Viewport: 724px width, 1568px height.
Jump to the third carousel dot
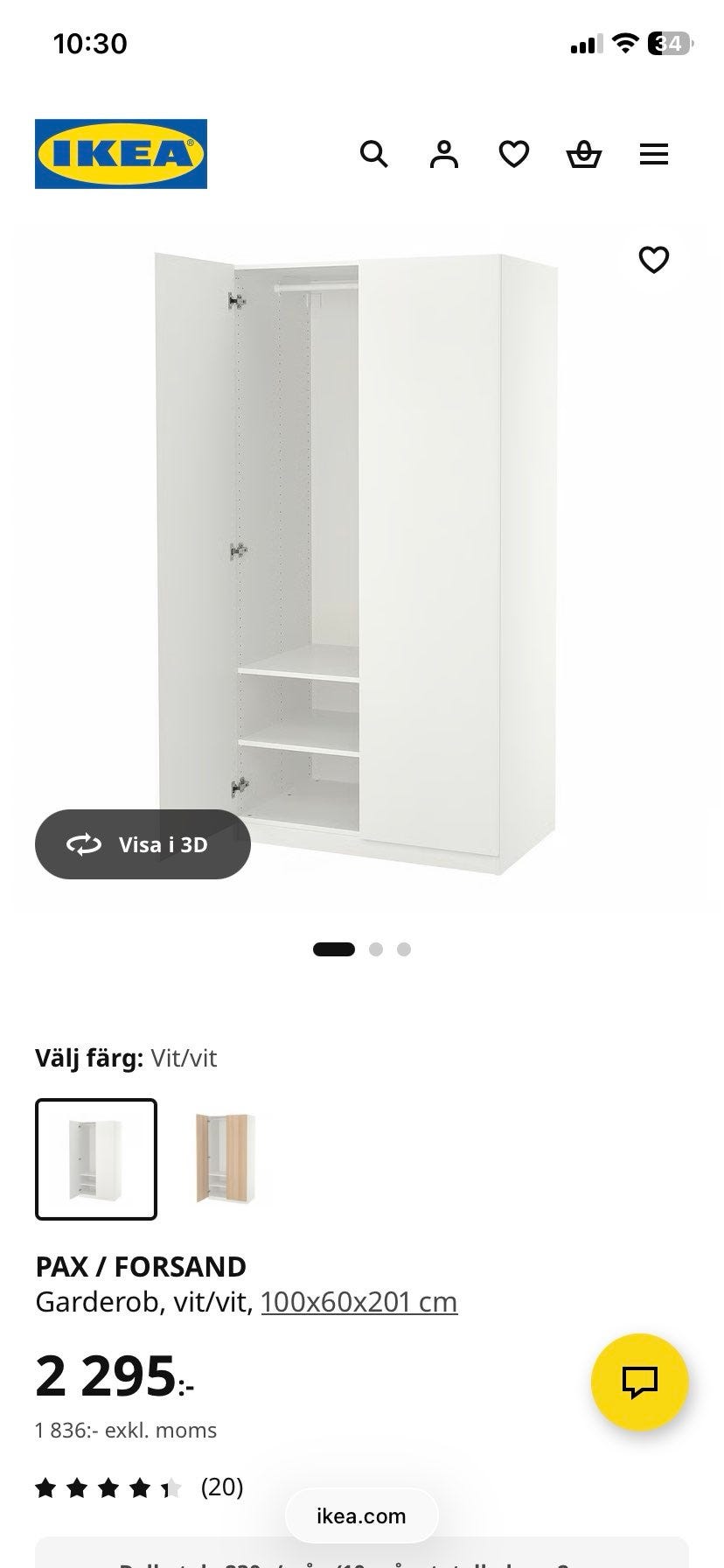click(x=403, y=948)
